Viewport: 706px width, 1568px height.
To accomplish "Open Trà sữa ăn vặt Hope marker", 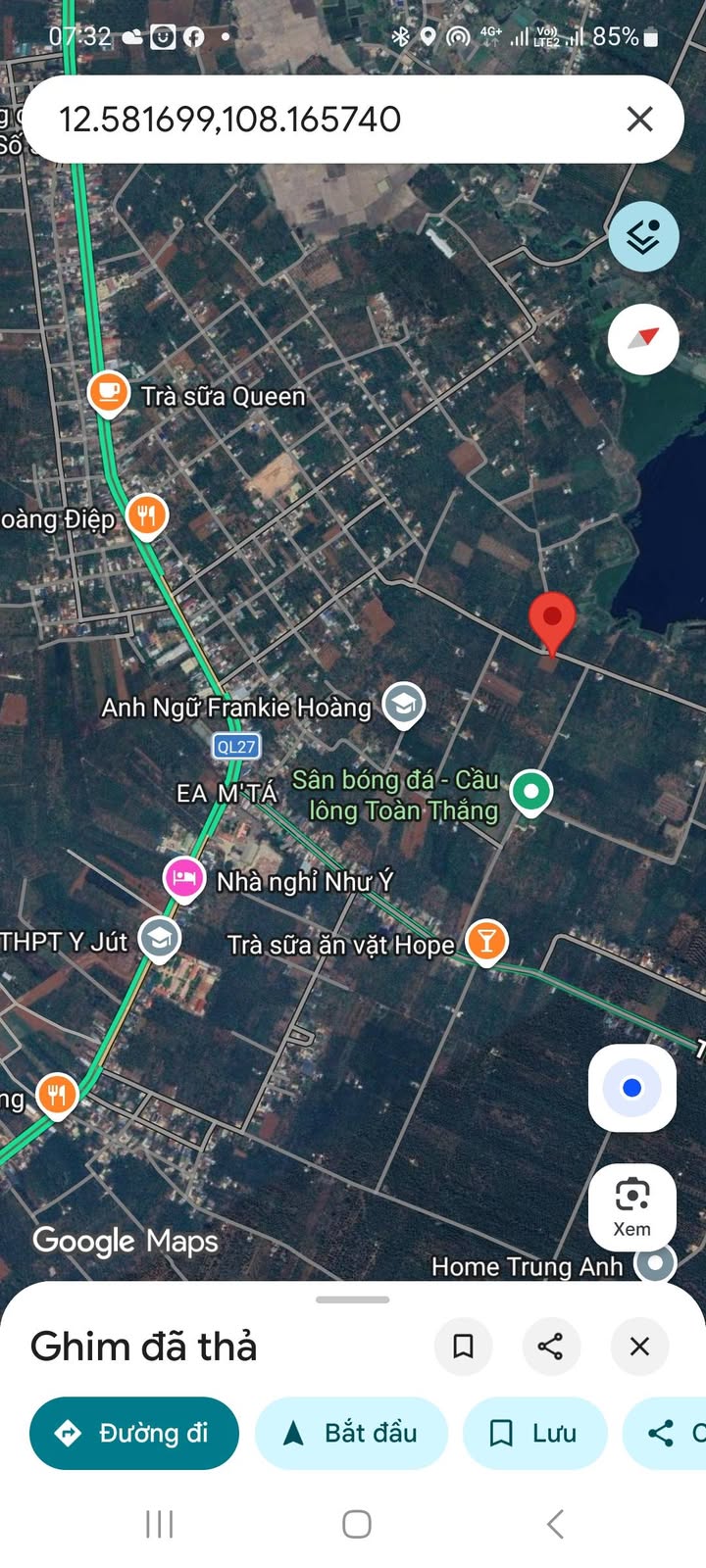I will (485, 941).
